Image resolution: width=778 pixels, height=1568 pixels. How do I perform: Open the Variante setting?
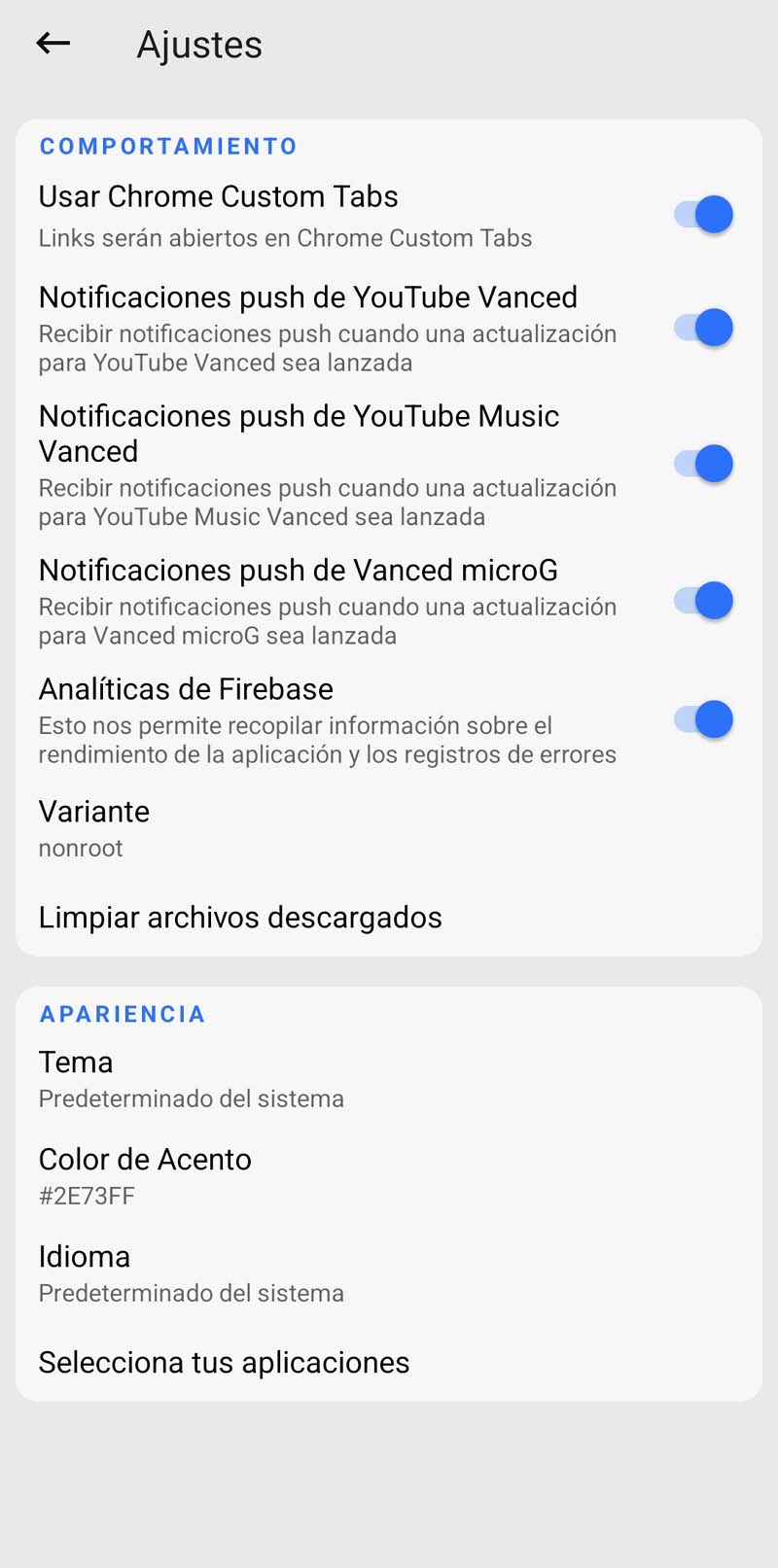coord(94,827)
